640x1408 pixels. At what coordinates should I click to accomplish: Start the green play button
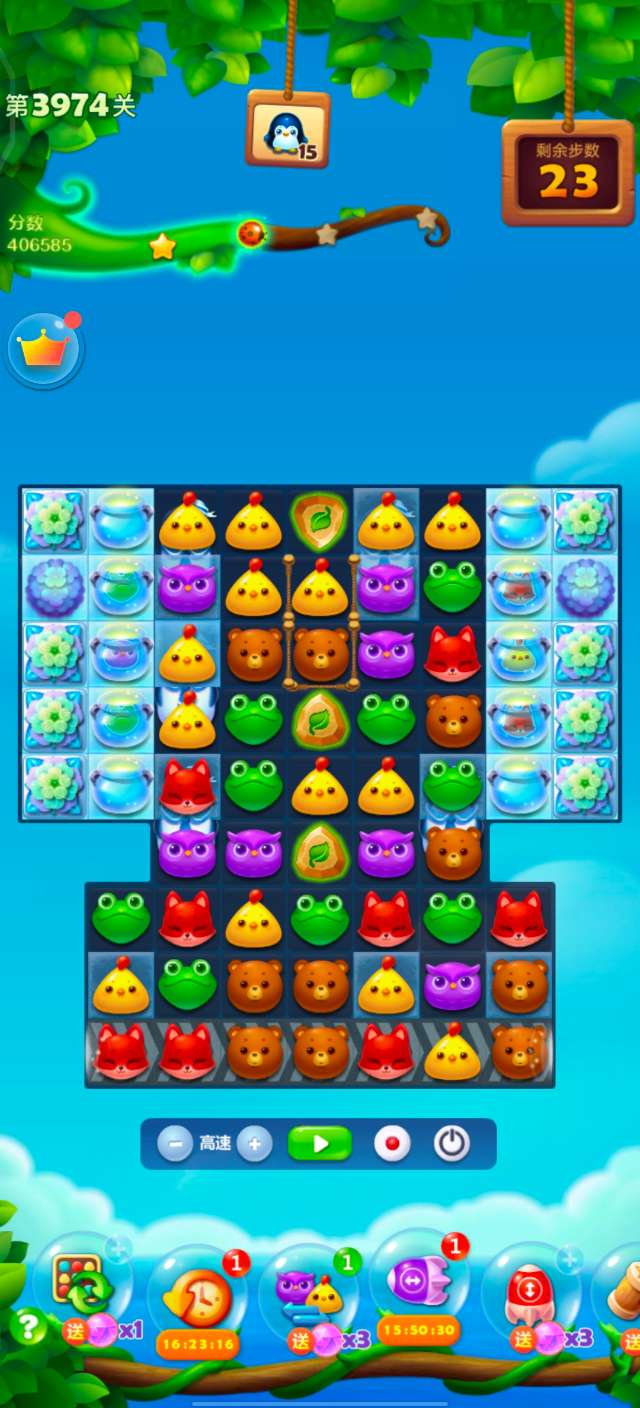[320, 1143]
